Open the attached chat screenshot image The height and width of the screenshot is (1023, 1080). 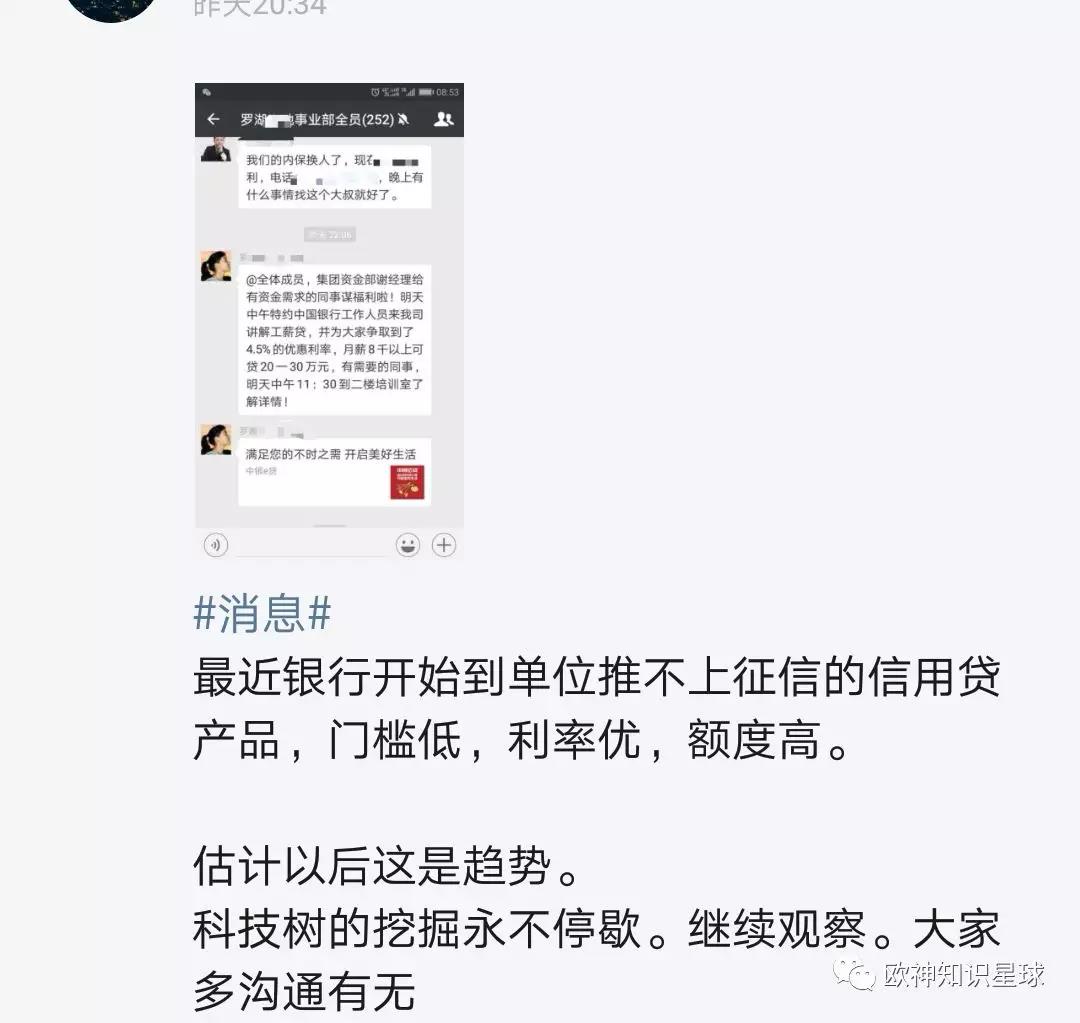pyautogui.click(x=329, y=320)
